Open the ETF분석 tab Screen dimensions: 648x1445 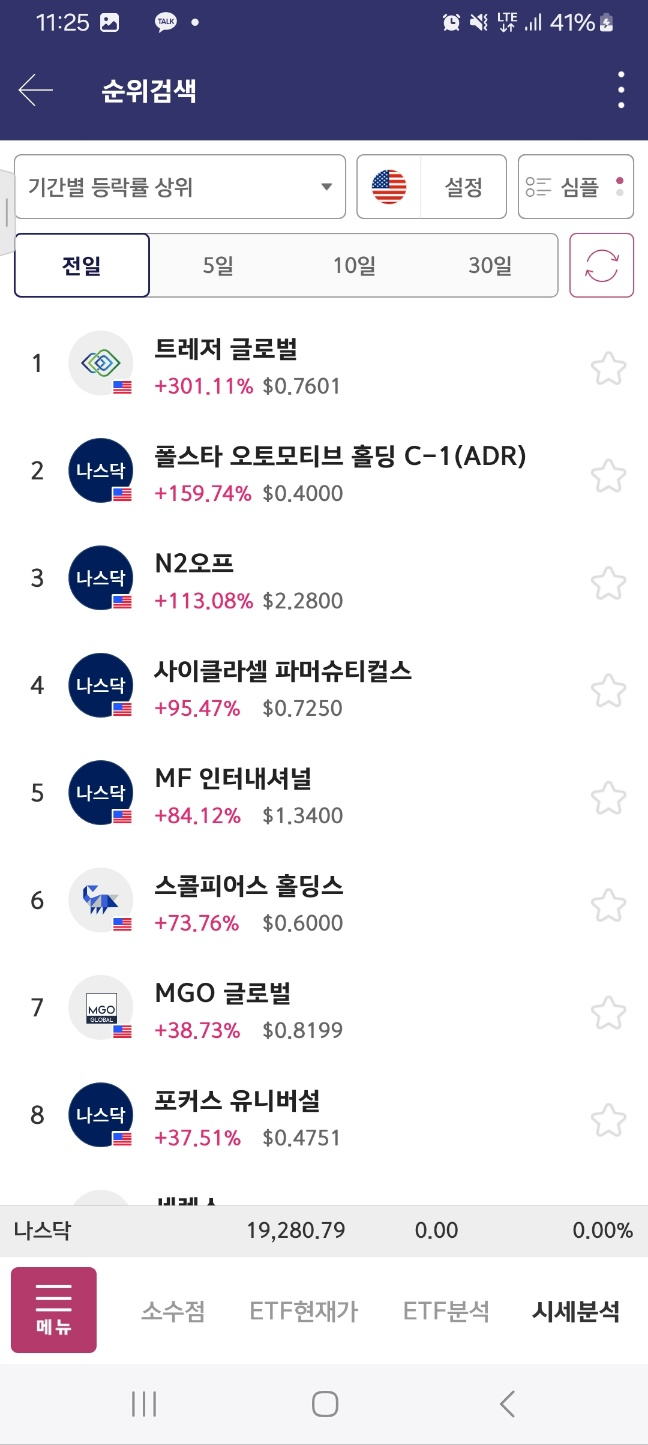(x=446, y=1311)
